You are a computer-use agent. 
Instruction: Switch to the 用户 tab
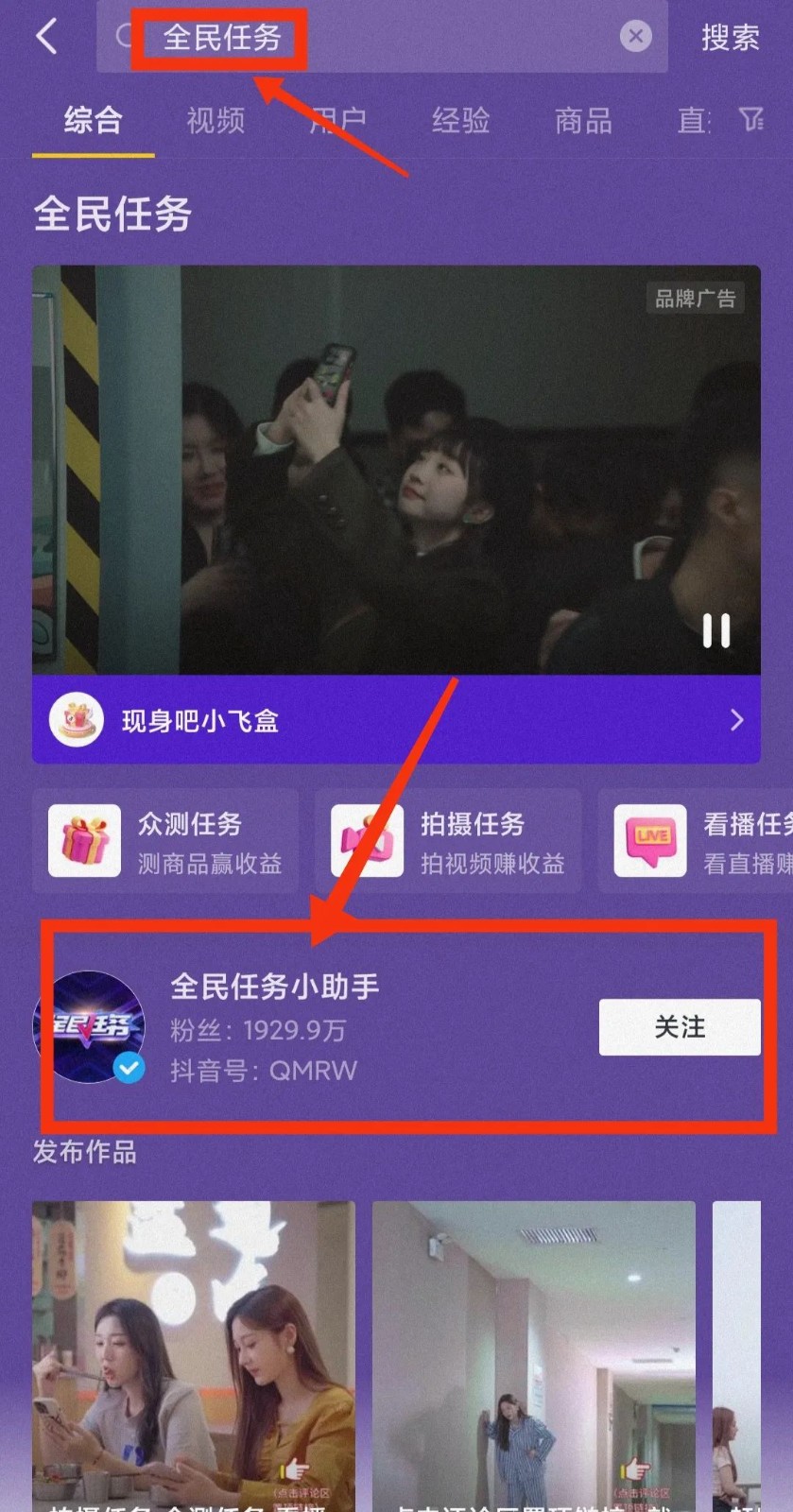338,121
